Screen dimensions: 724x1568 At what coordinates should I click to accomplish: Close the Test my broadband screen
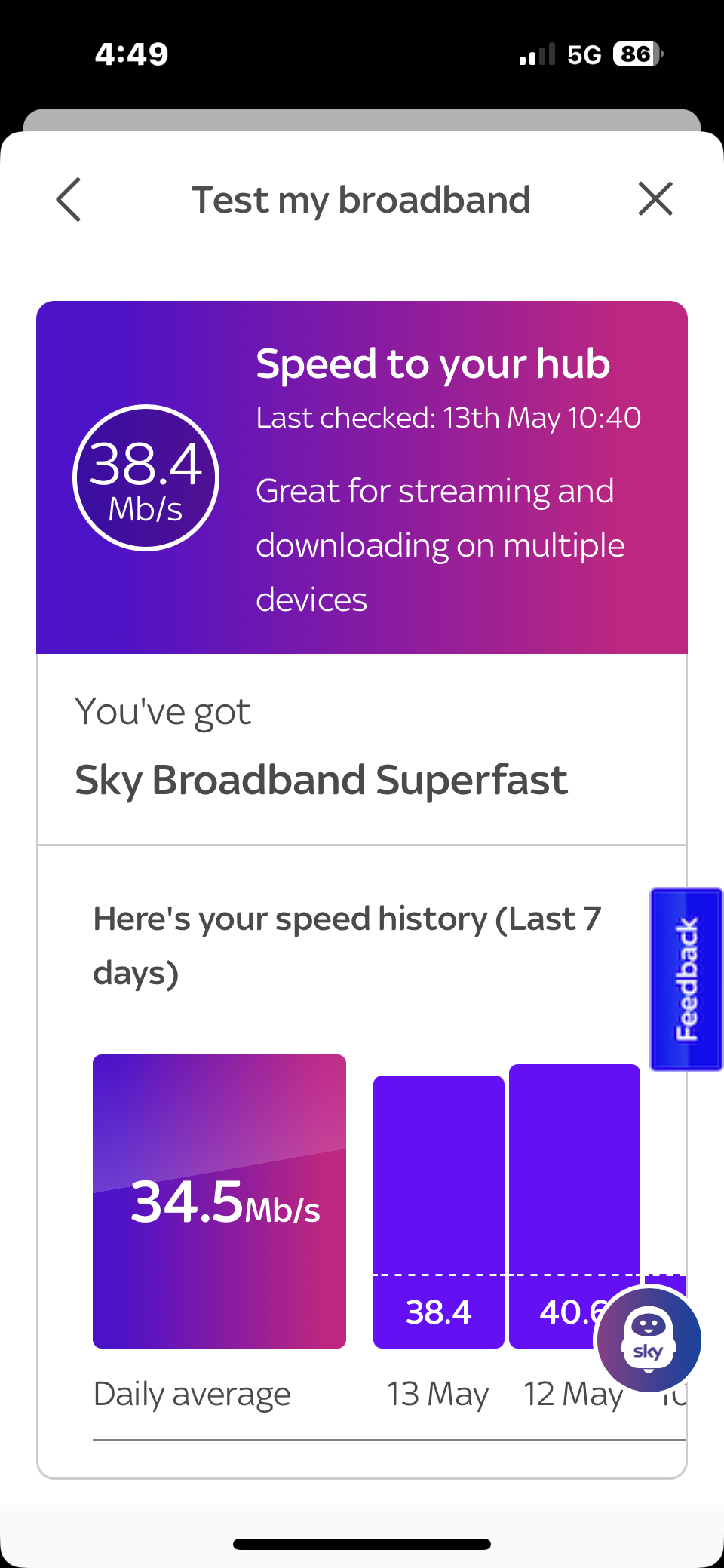(x=655, y=198)
